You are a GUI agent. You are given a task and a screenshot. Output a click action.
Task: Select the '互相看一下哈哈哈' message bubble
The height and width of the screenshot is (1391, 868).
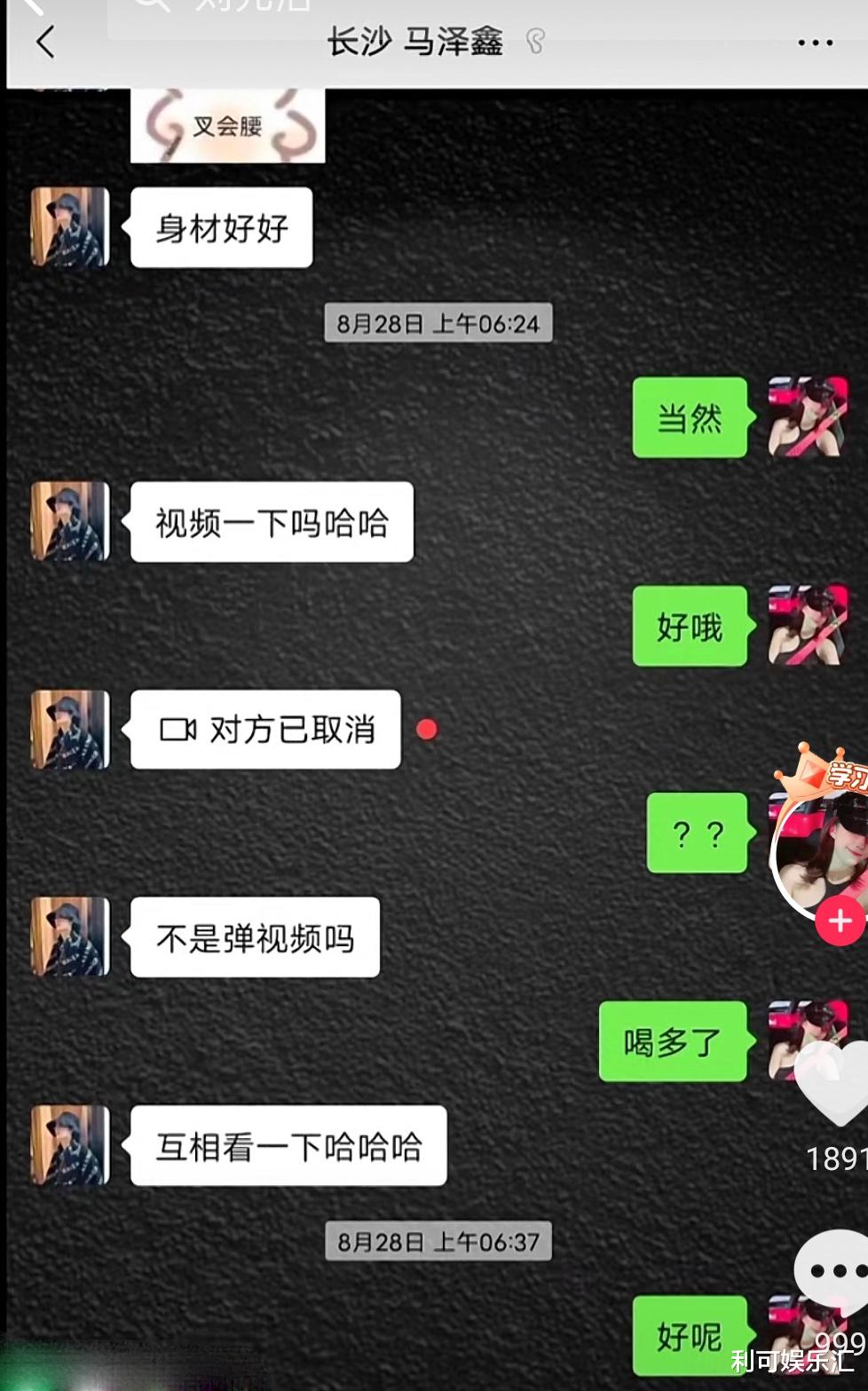[288, 1146]
